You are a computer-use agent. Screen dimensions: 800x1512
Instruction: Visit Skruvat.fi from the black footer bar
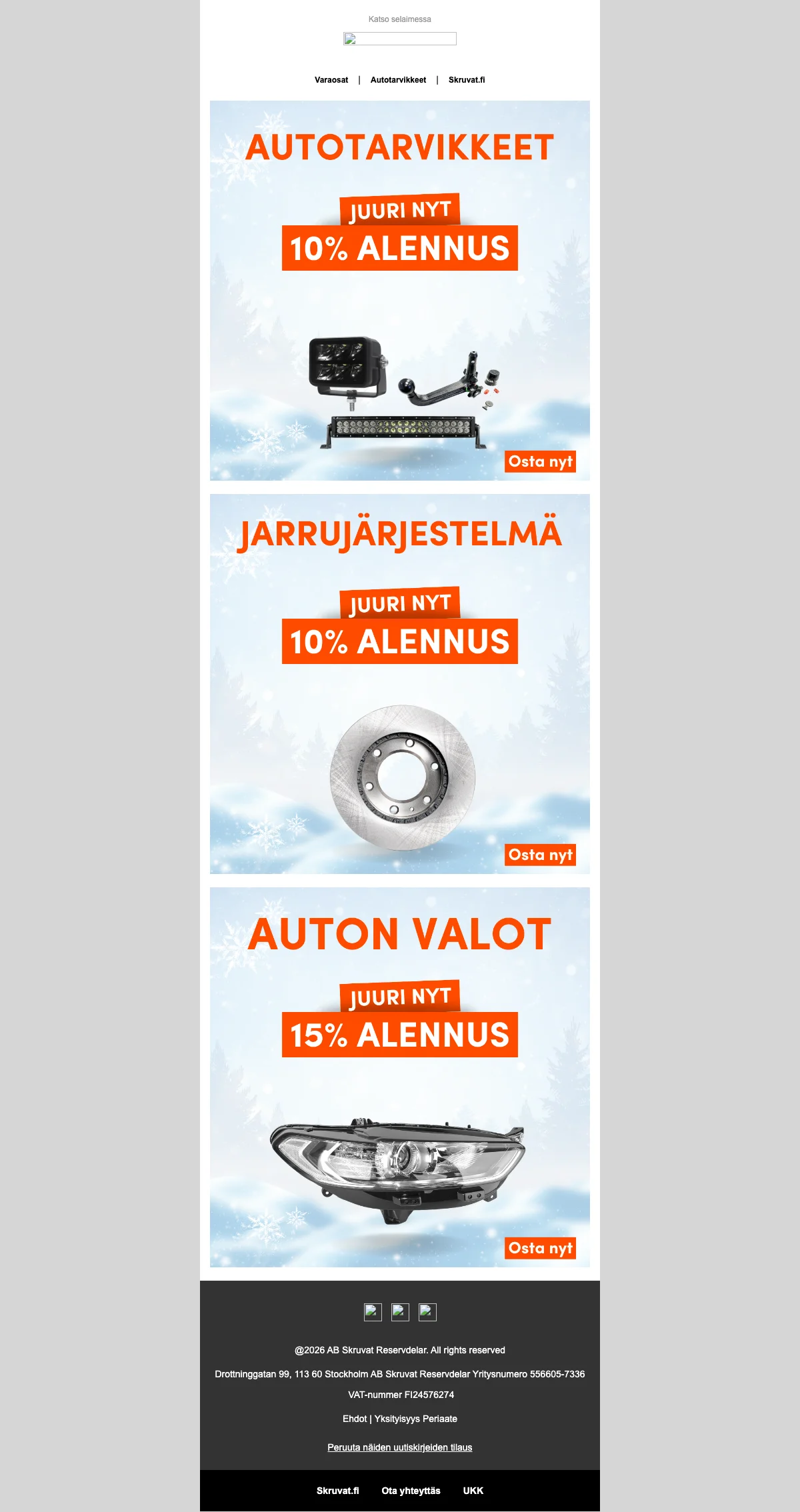click(337, 1491)
